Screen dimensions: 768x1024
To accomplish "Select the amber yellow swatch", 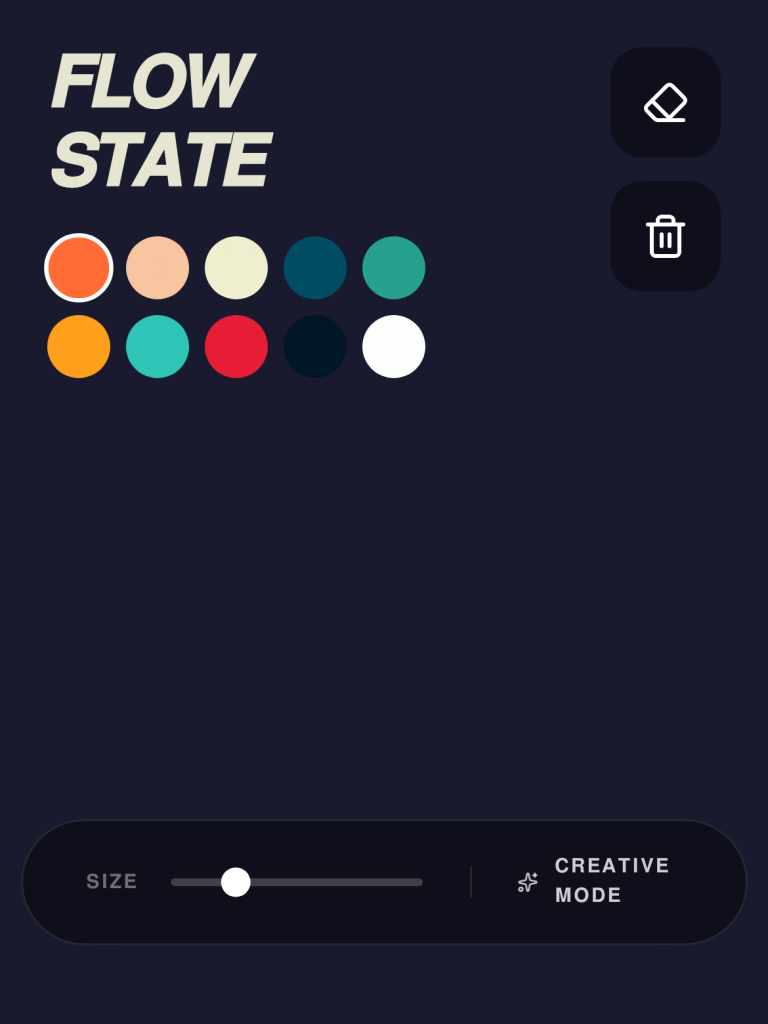I will pos(79,346).
